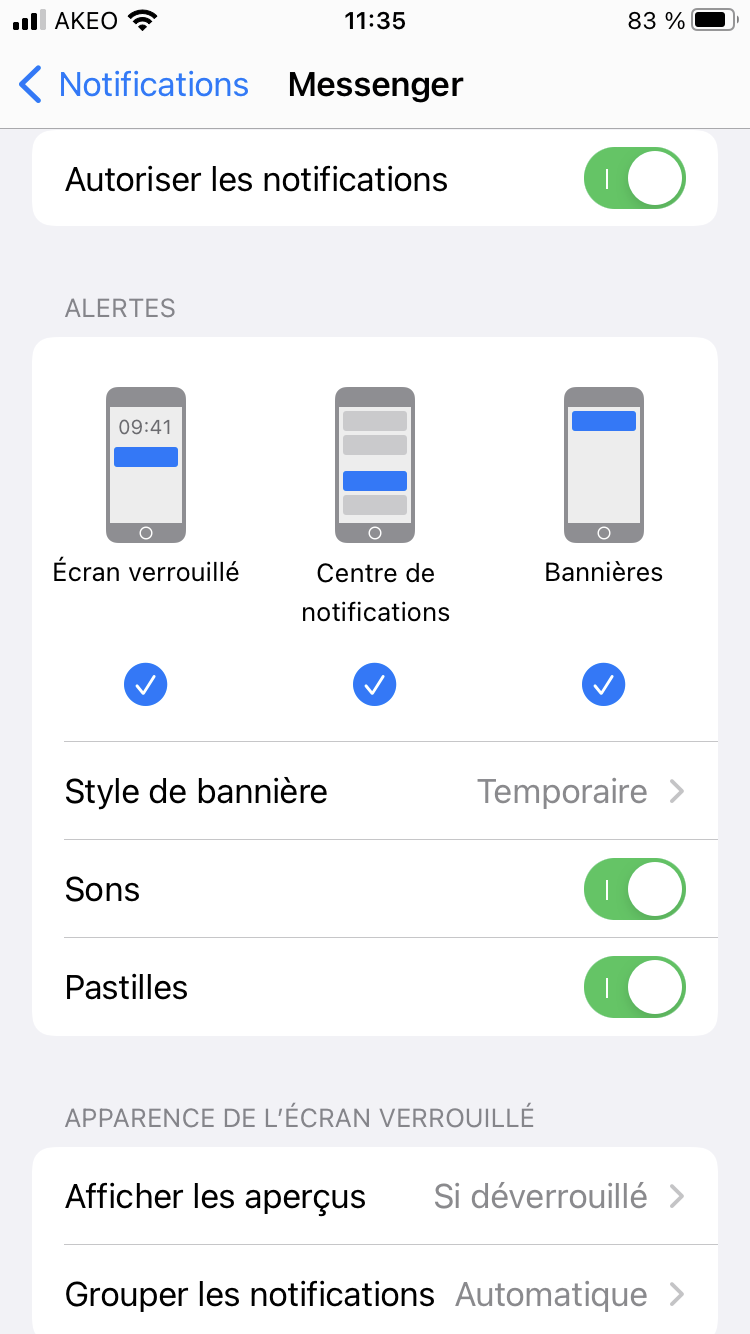Uncheck Bannières alert option
The width and height of the screenshot is (750, 1334).
[x=603, y=685]
